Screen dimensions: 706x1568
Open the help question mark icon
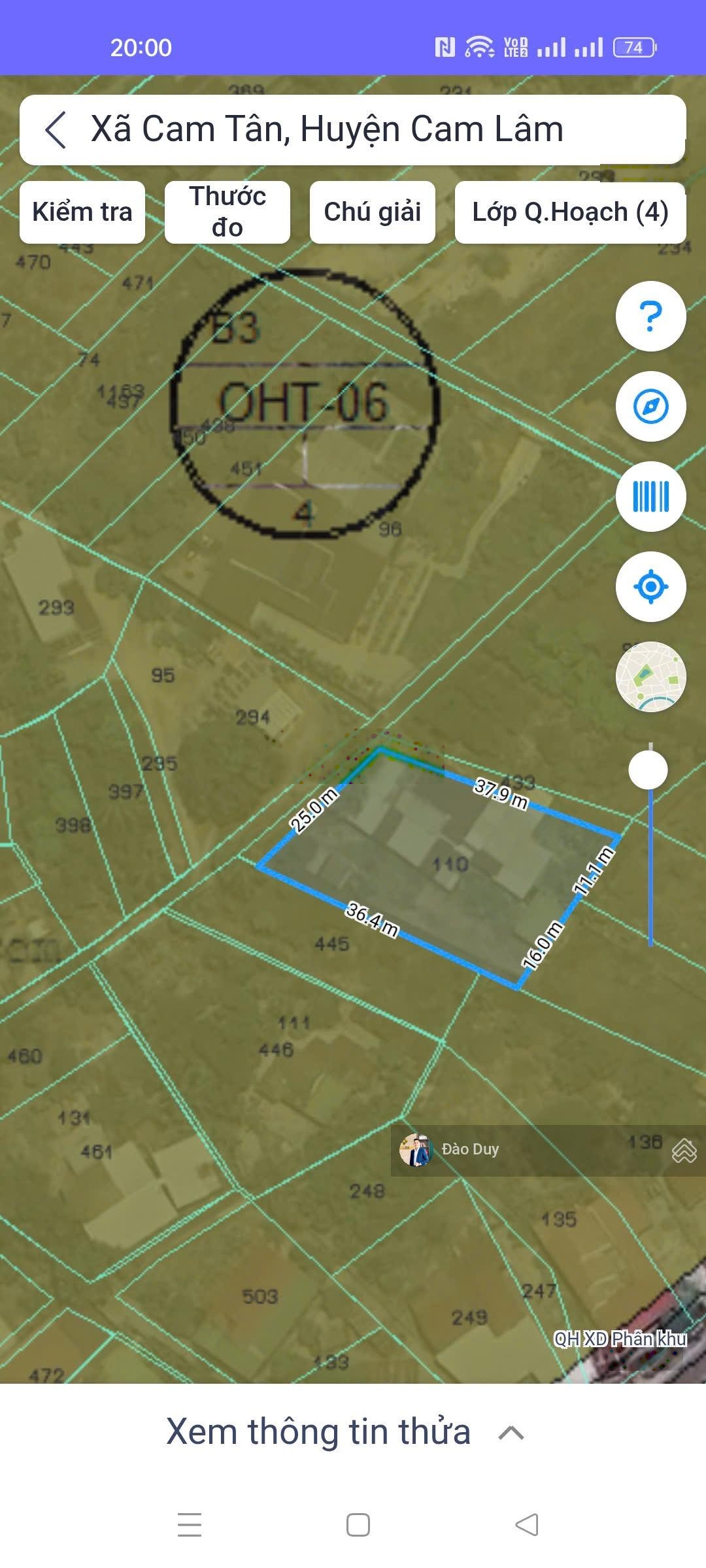coord(650,317)
